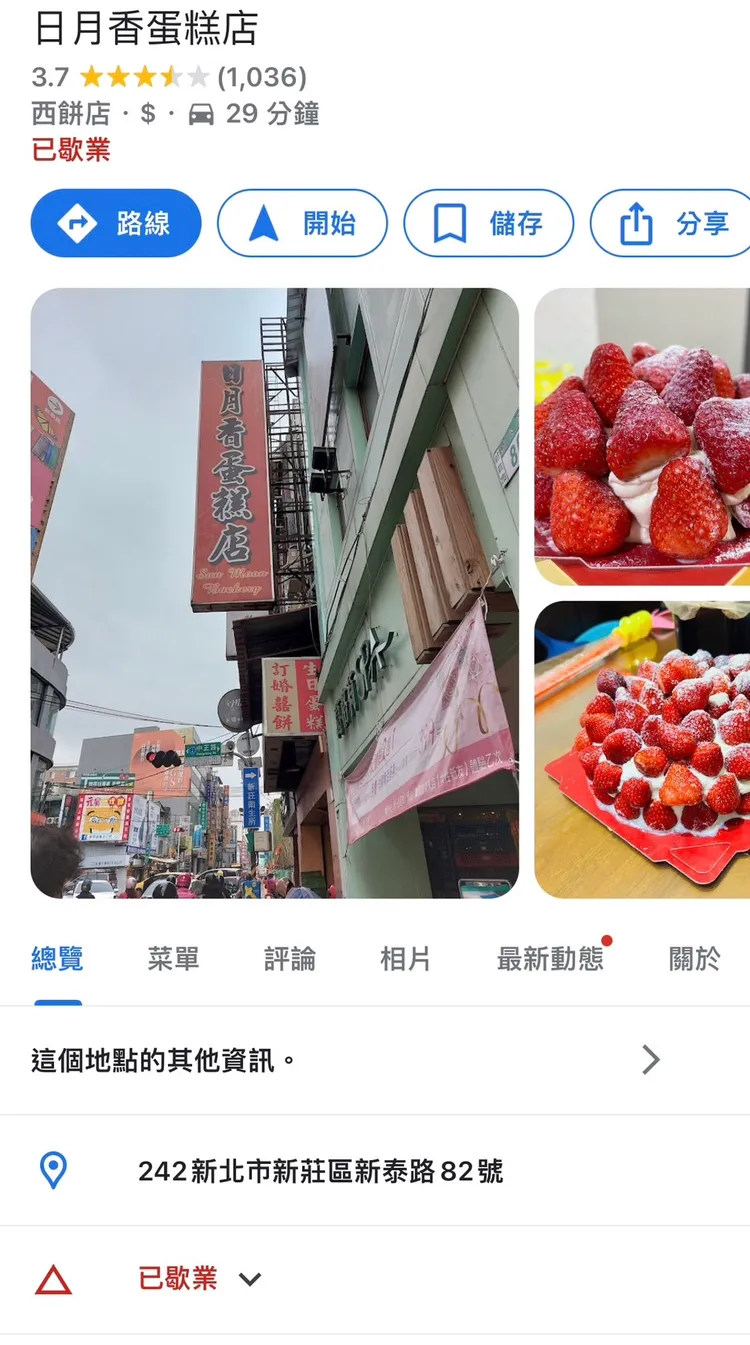Tap the location pin icon beside the address
Screen dimensions: 750x1345
point(54,1172)
